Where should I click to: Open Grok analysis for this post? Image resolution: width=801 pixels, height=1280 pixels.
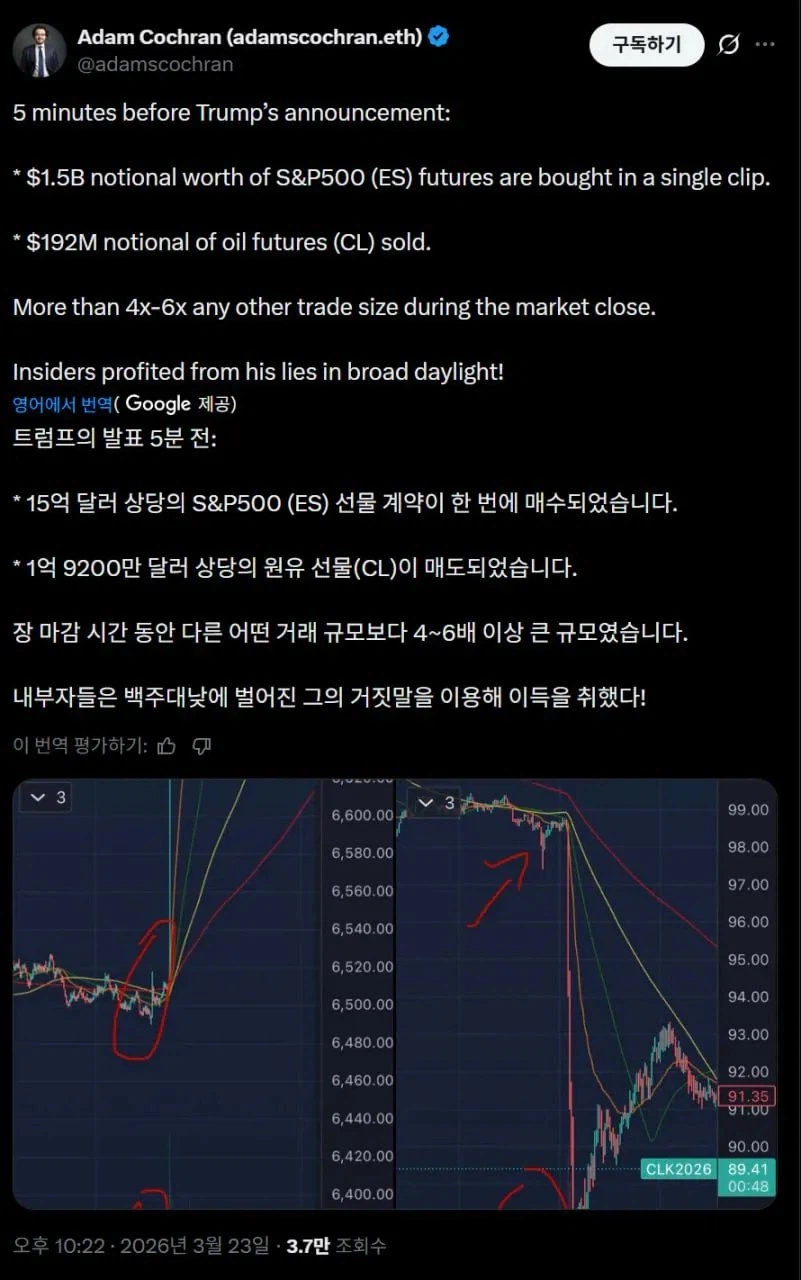coord(729,44)
